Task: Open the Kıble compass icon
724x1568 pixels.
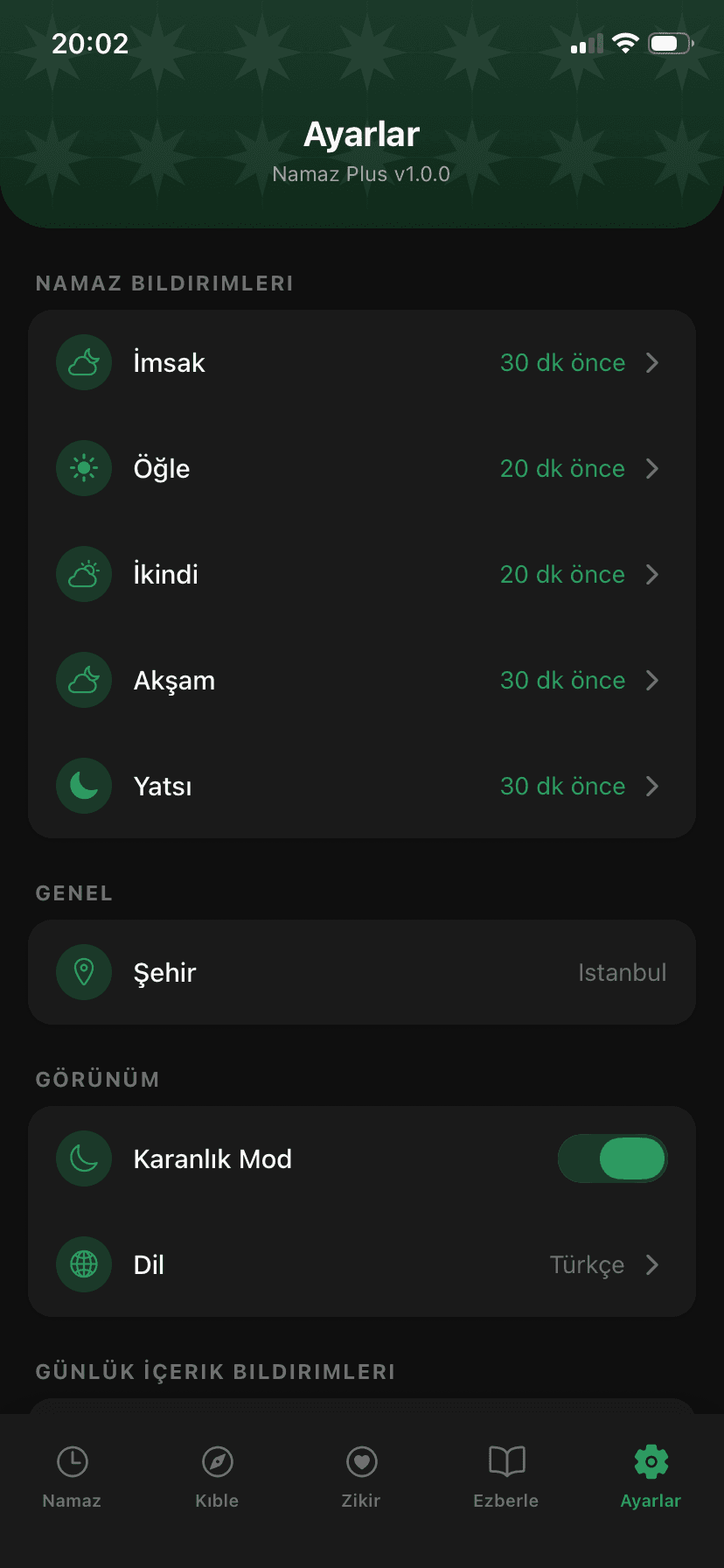Action: (x=216, y=1461)
